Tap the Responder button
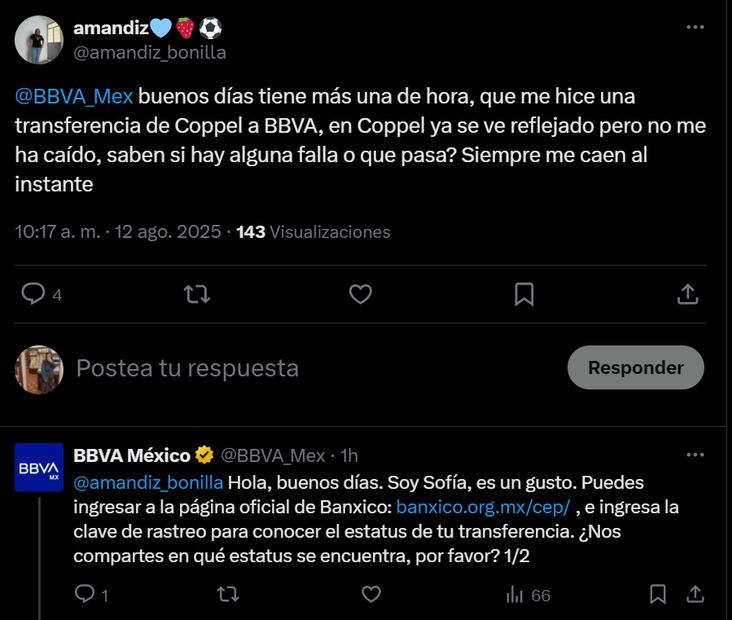Image resolution: width=732 pixels, height=620 pixels. [x=635, y=367]
